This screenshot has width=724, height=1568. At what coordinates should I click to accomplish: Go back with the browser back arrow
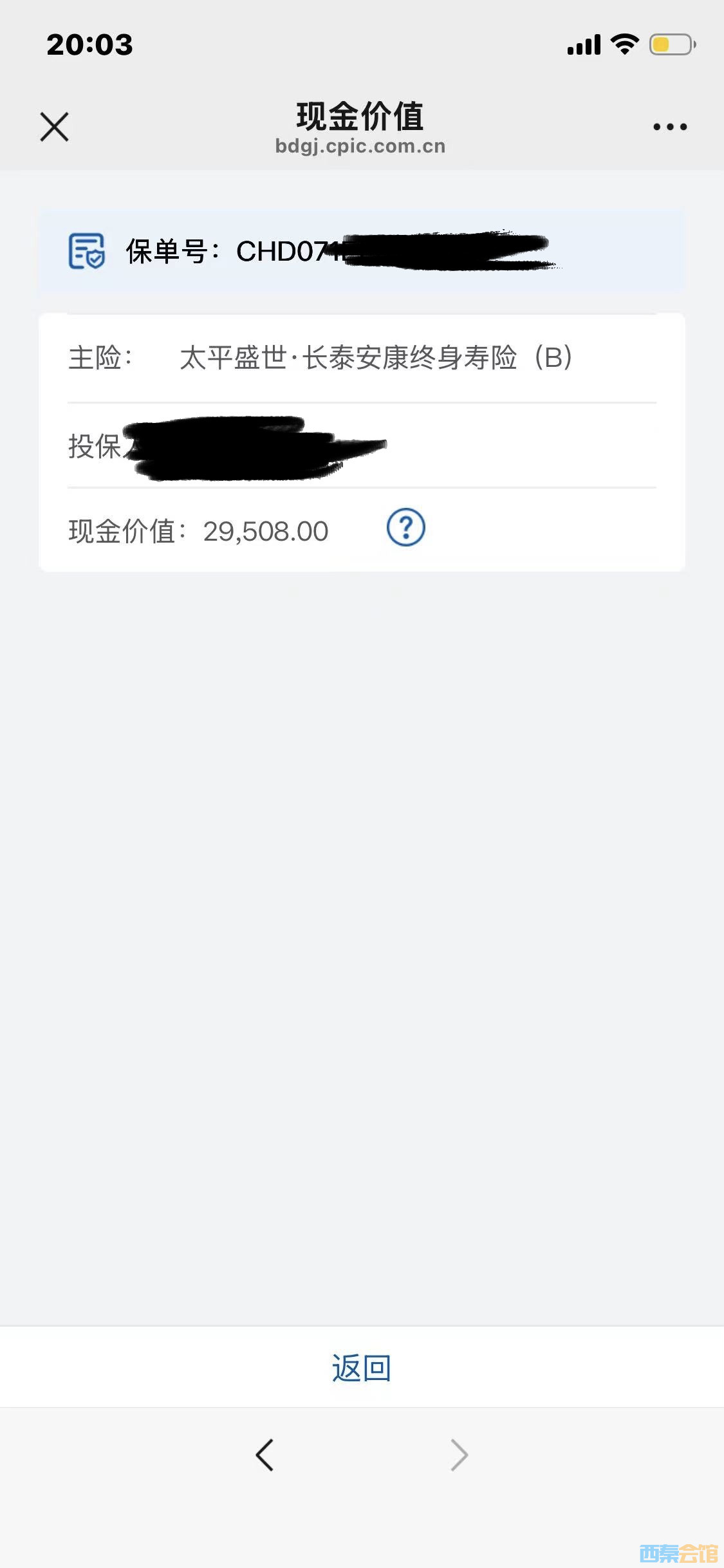(x=265, y=1455)
